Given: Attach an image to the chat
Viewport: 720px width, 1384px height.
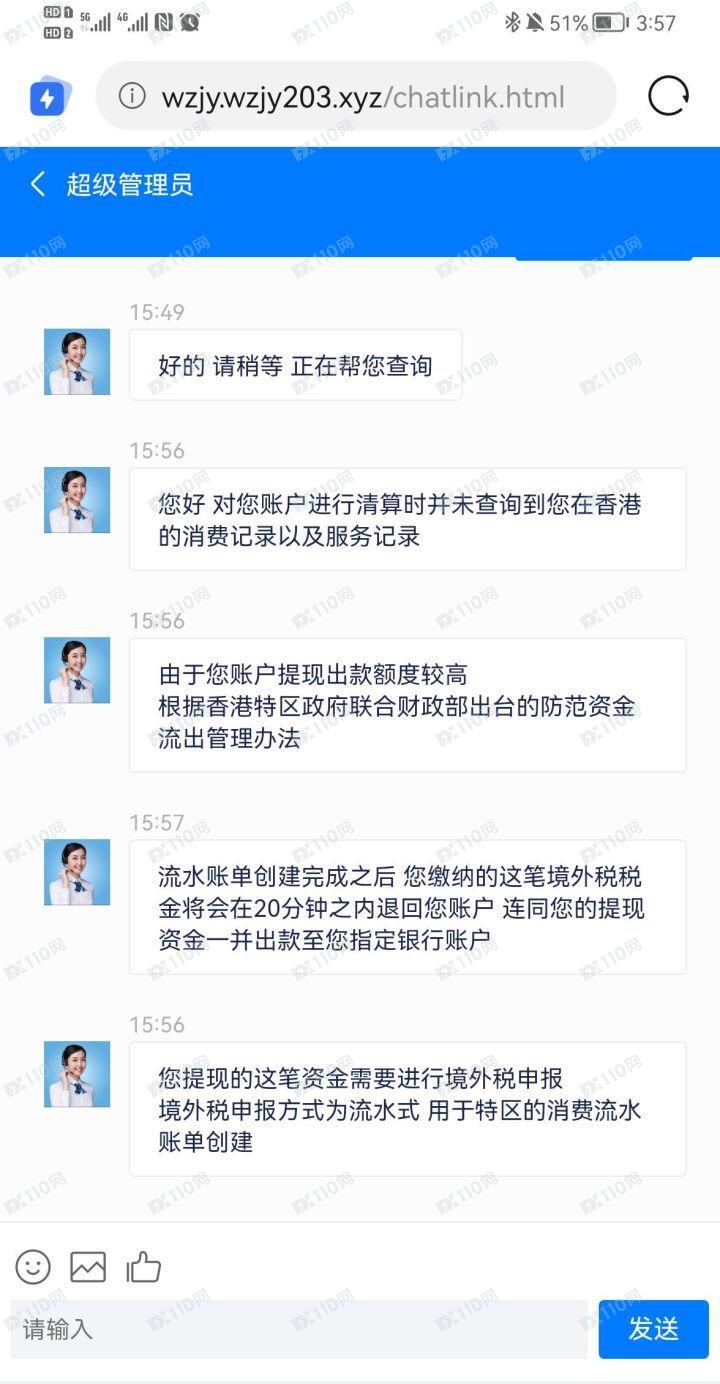Looking at the screenshot, I should (x=88, y=1267).
